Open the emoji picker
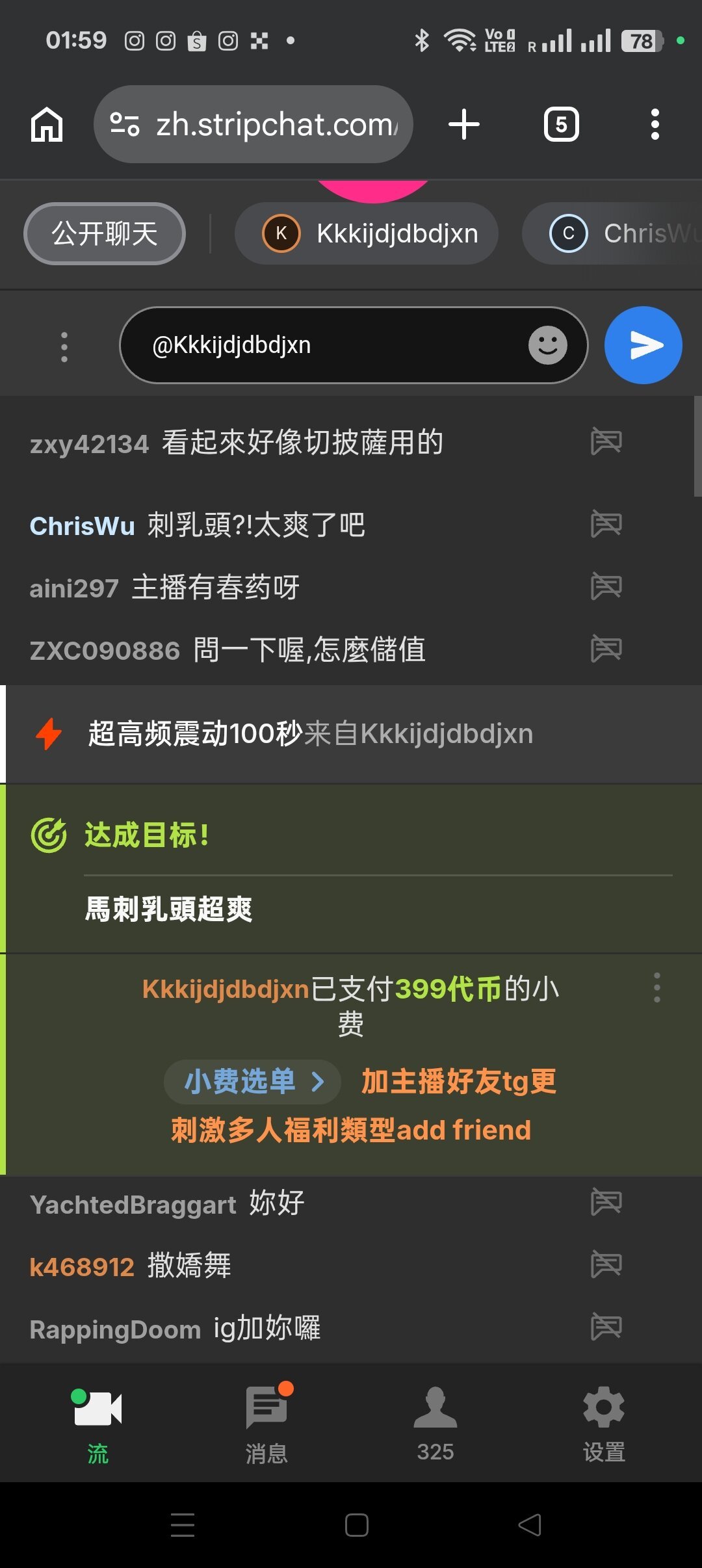The image size is (702, 1568). [547, 345]
